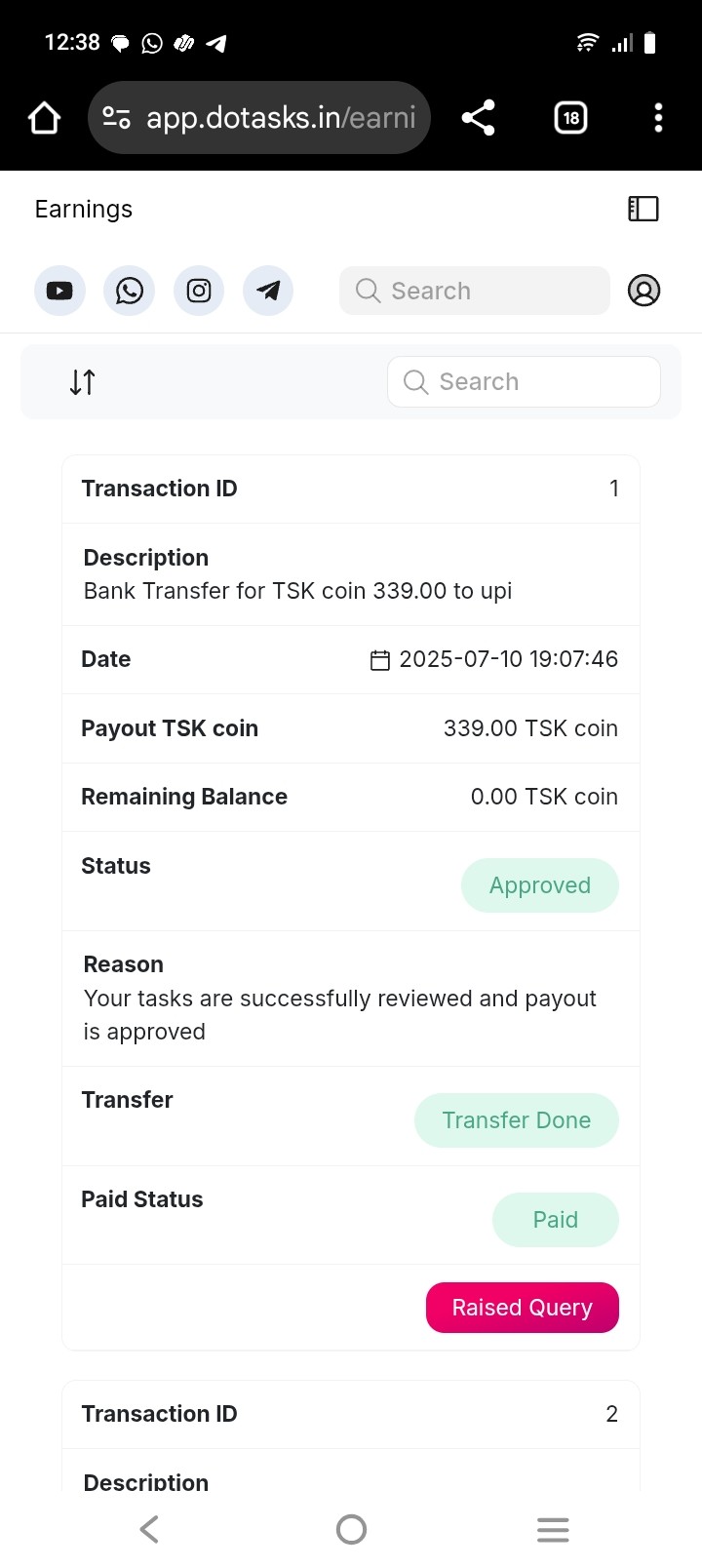This screenshot has height=1568, width=702.
Task: Open recent apps from navigation bar
Action: [x=552, y=1529]
